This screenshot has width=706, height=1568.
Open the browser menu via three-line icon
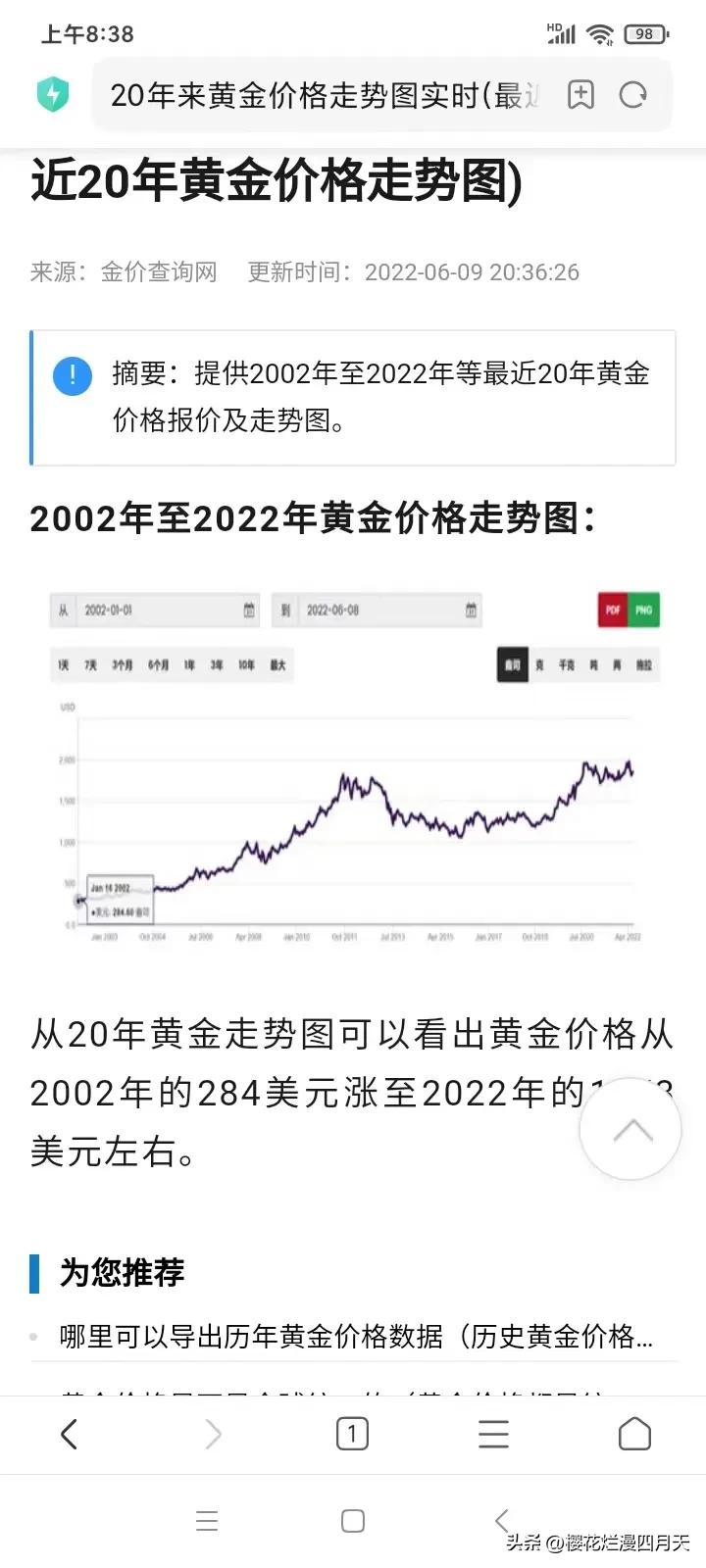(492, 1434)
